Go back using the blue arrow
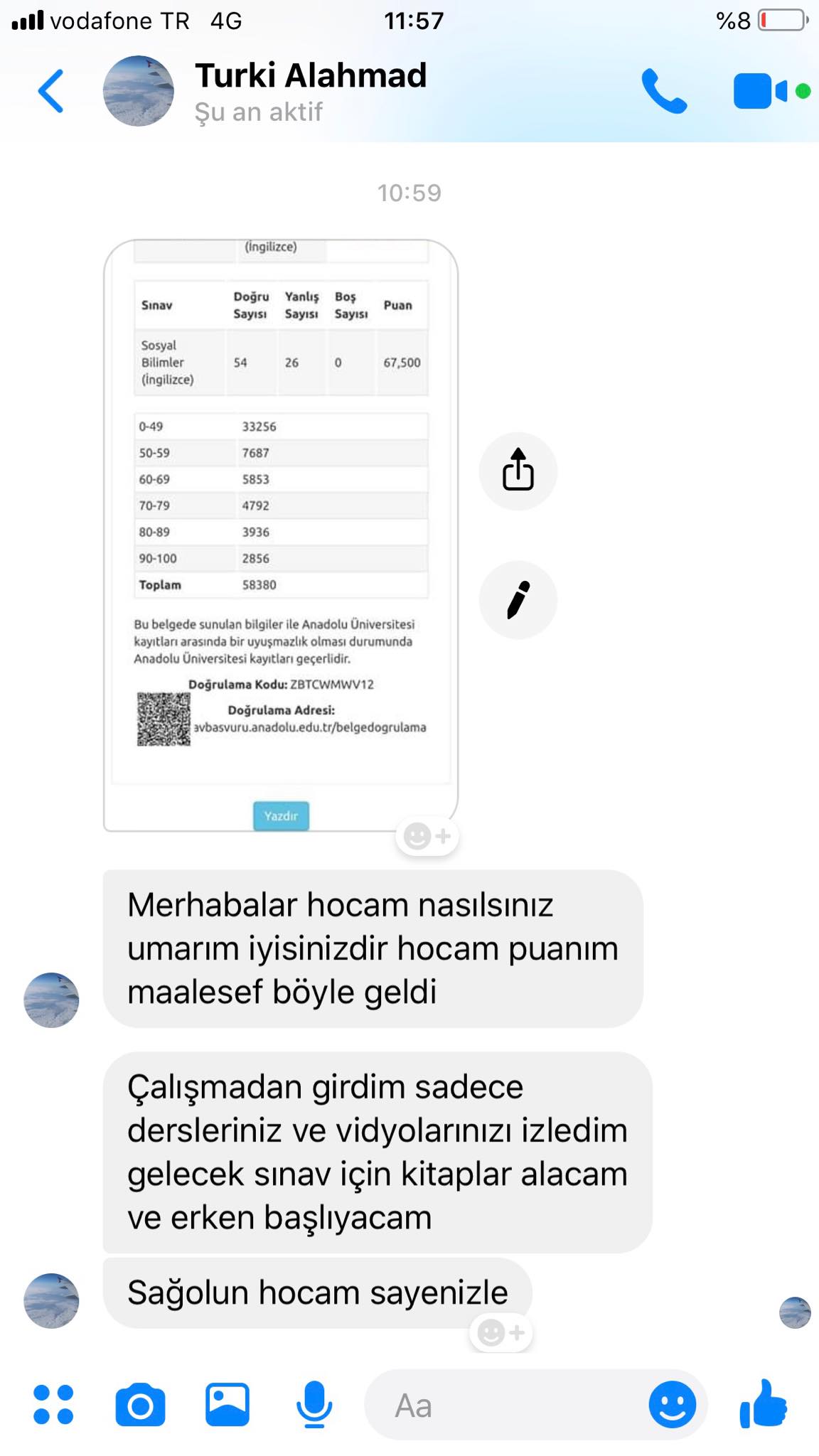819x1456 pixels. tap(51, 91)
